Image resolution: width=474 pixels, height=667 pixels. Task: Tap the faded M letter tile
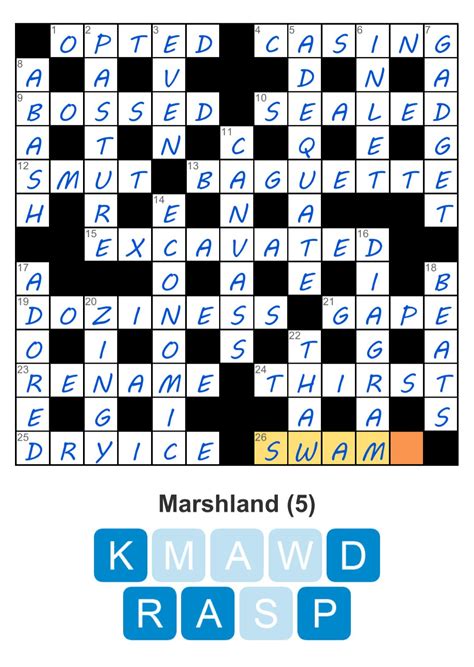point(179,555)
